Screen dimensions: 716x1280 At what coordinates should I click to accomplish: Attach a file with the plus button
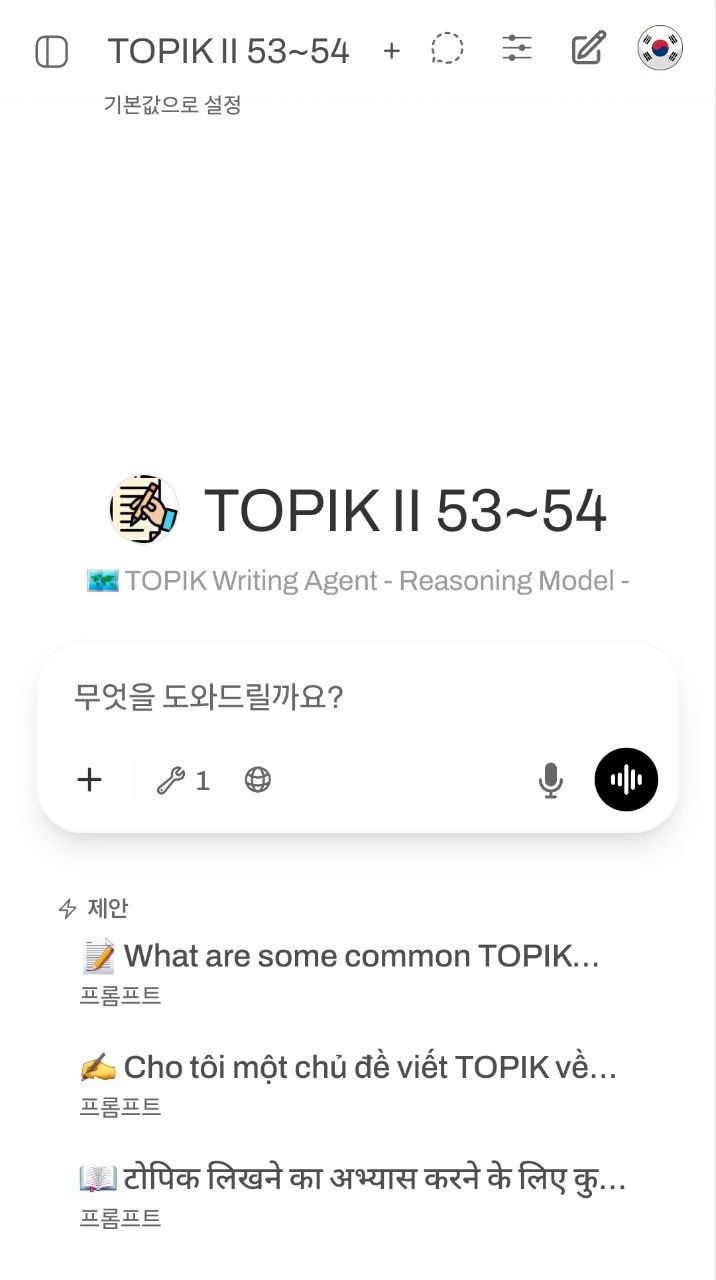(x=90, y=780)
